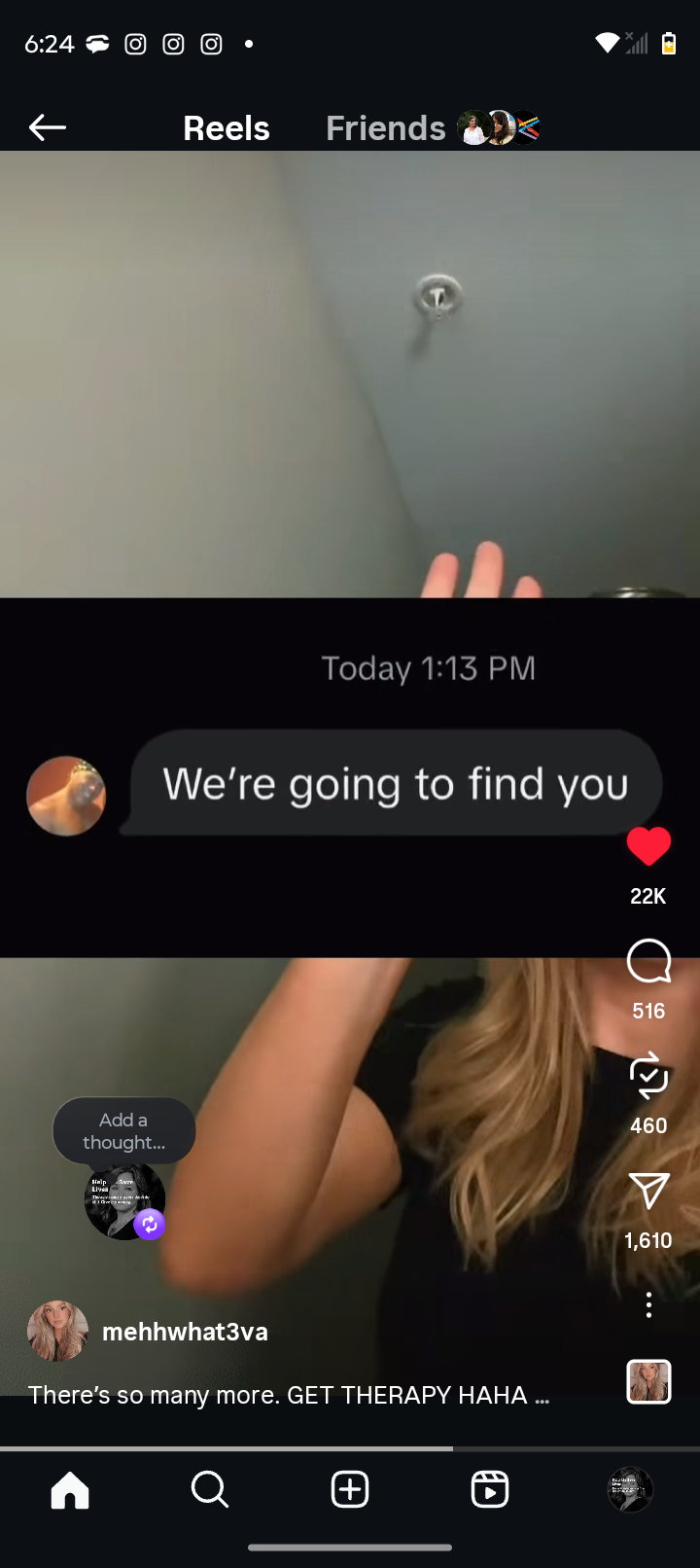
Task: Open the three-dot more options menu
Action: [648, 1305]
